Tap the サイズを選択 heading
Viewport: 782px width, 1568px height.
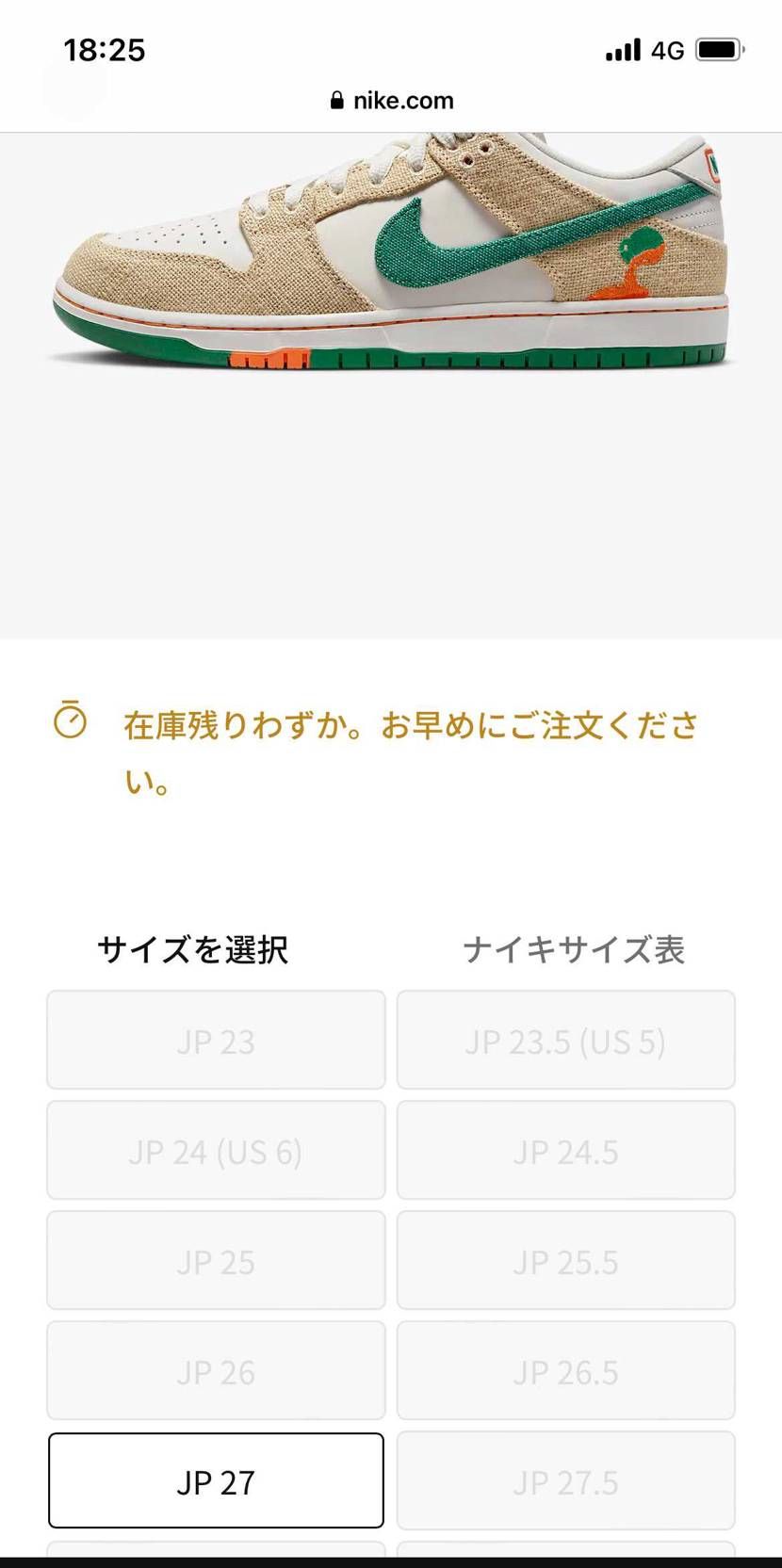[x=192, y=950]
